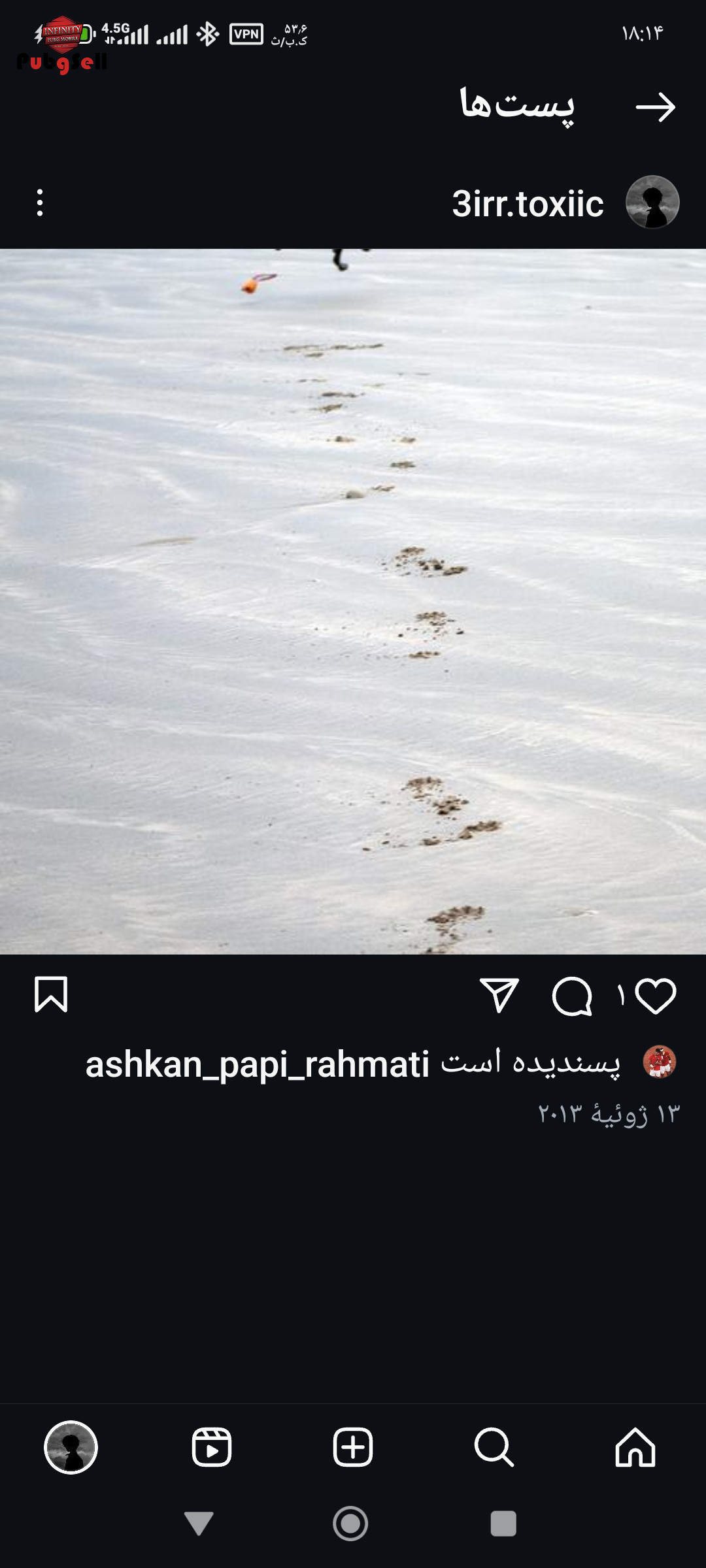Viewport: 706px width, 1568px height.
Task: Save the post with the bookmark icon
Action: pyautogui.click(x=51, y=995)
